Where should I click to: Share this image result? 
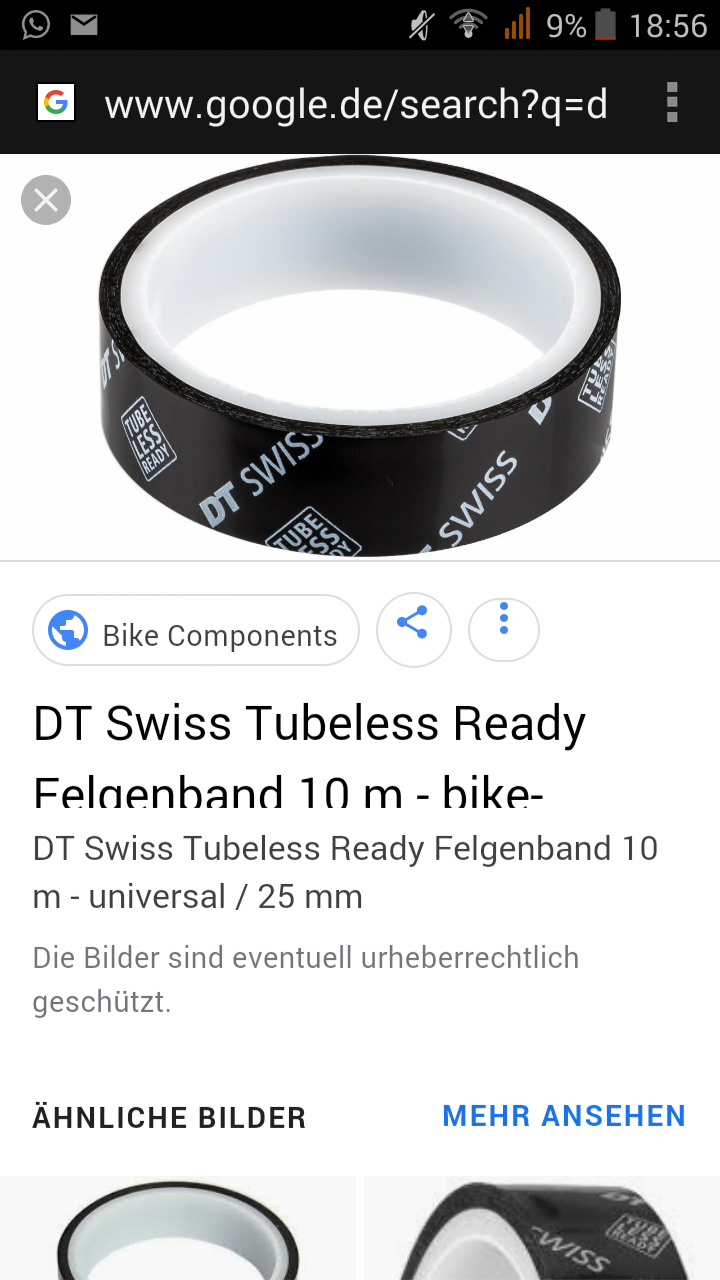413,631
